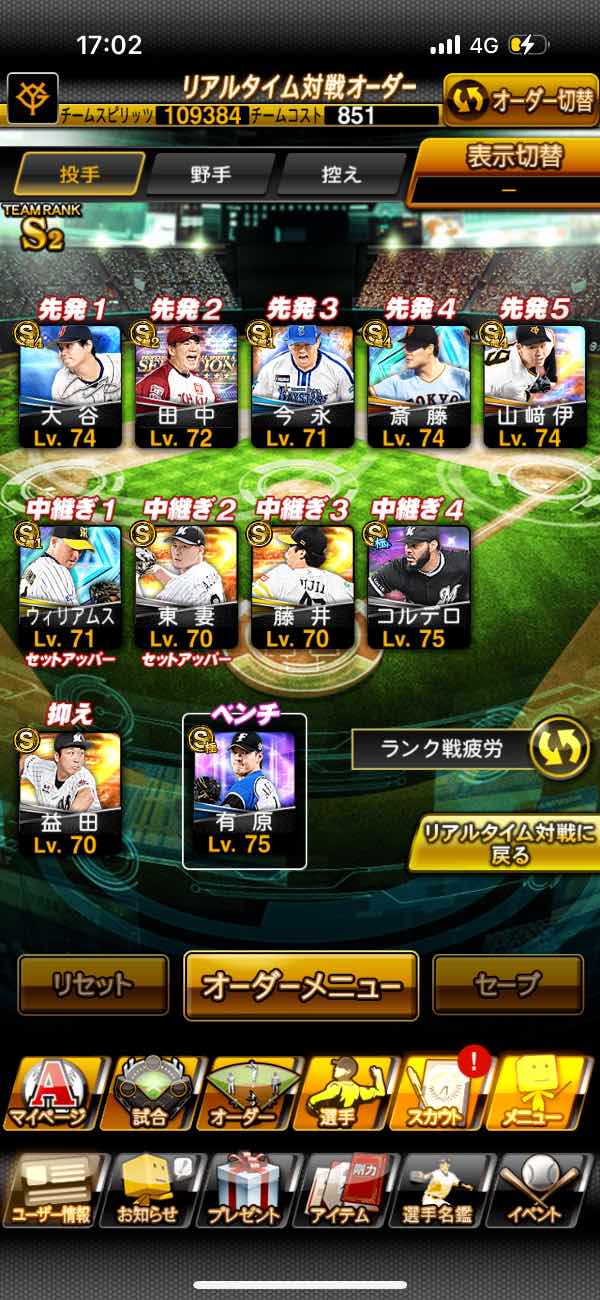The width and height of the screenshot is (600, 1300).
Task: Open the オーダーメニュー
Action: point(300,985)
